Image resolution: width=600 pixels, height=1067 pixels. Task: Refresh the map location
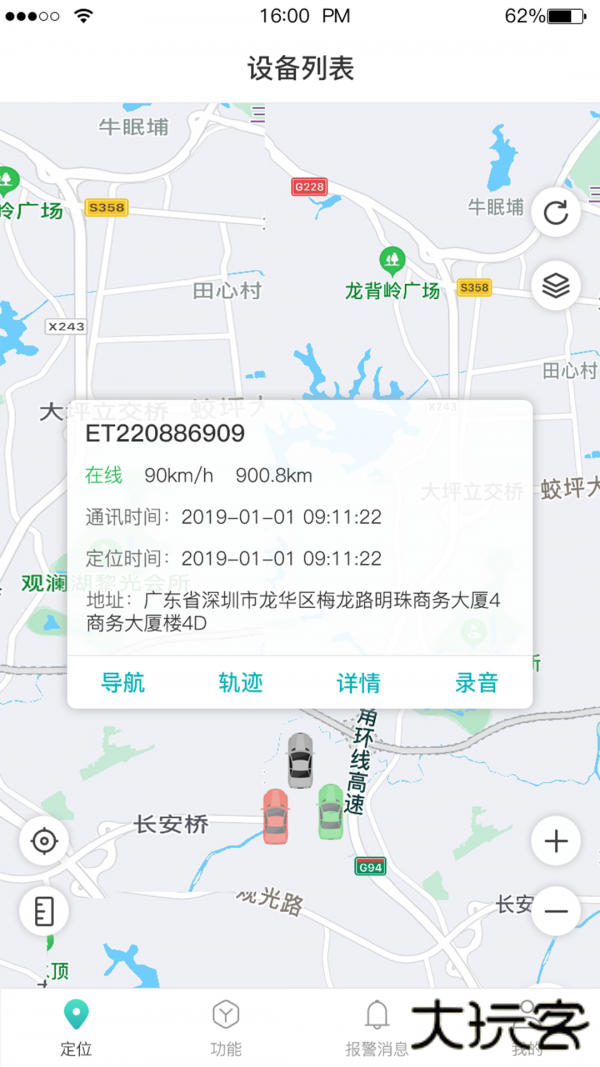tap(556, 212)
